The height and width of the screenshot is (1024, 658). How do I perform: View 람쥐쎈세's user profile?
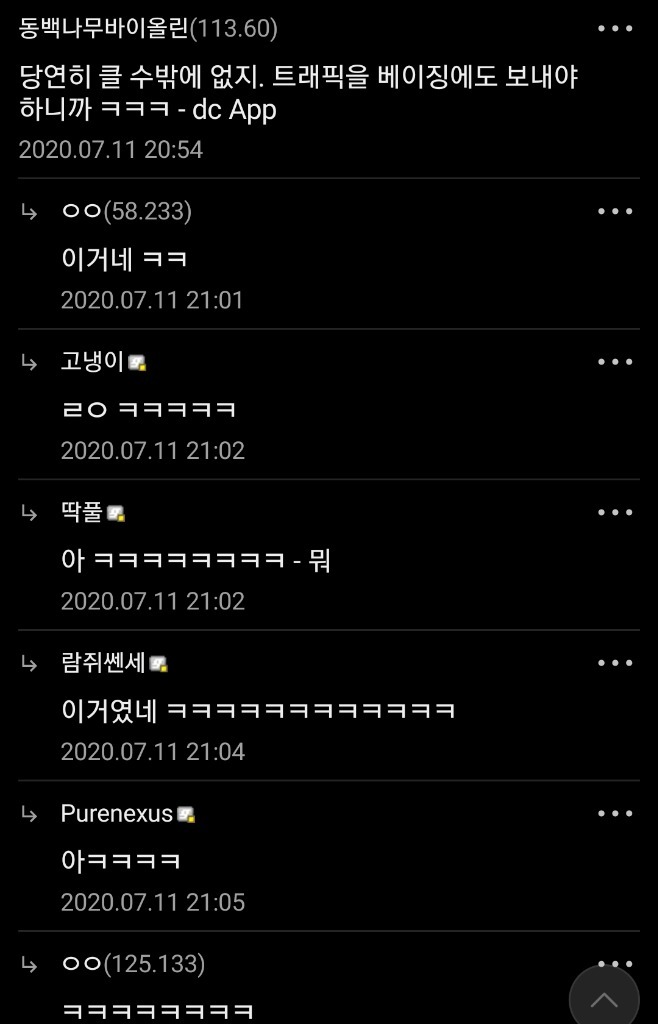104,663
